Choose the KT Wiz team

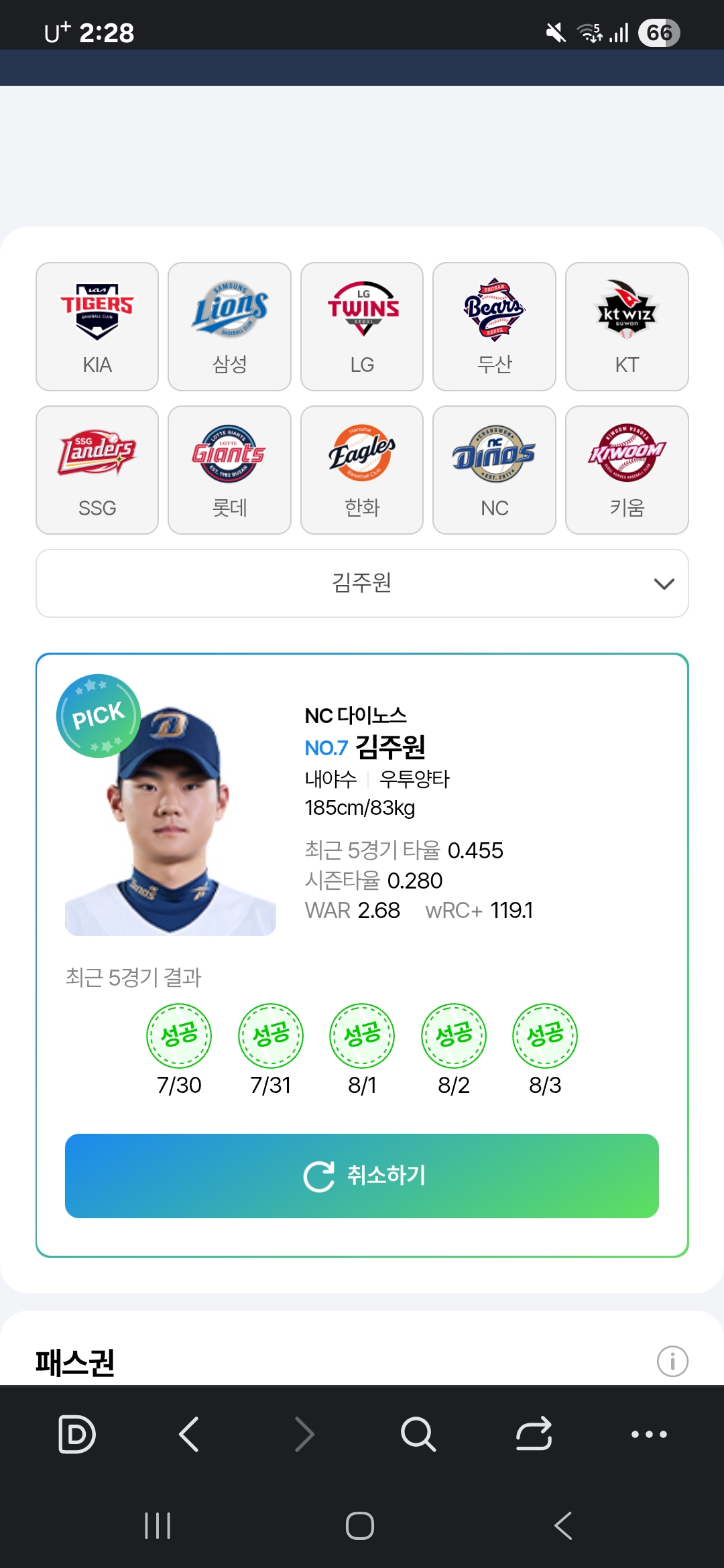tap(627, 326)
